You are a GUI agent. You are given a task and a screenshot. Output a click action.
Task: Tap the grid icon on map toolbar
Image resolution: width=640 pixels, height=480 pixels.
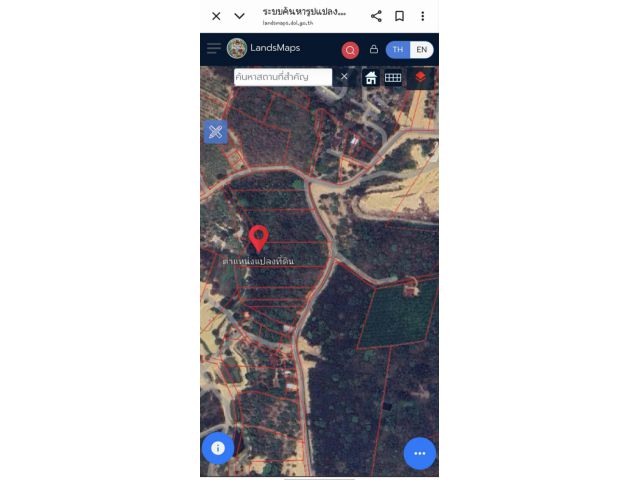tap(393, 77)
